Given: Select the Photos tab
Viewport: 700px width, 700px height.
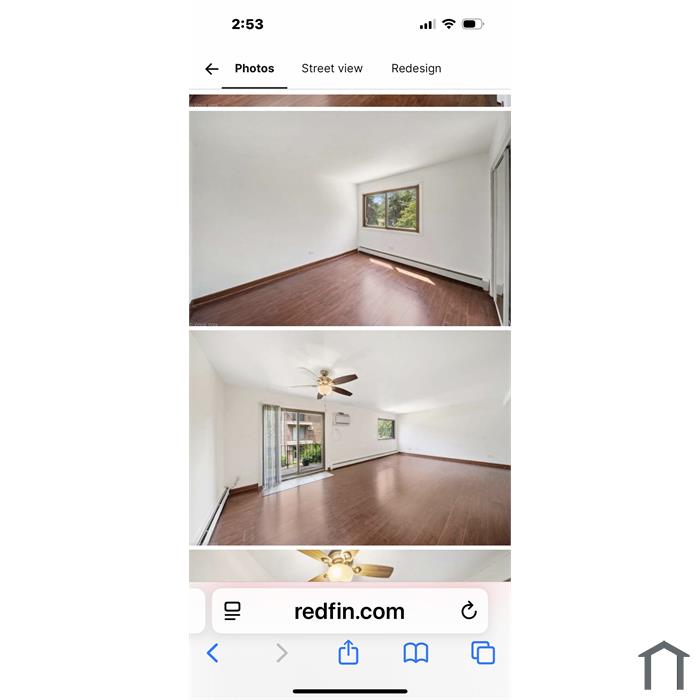Looking at the screenshot, I should point(254,69).
